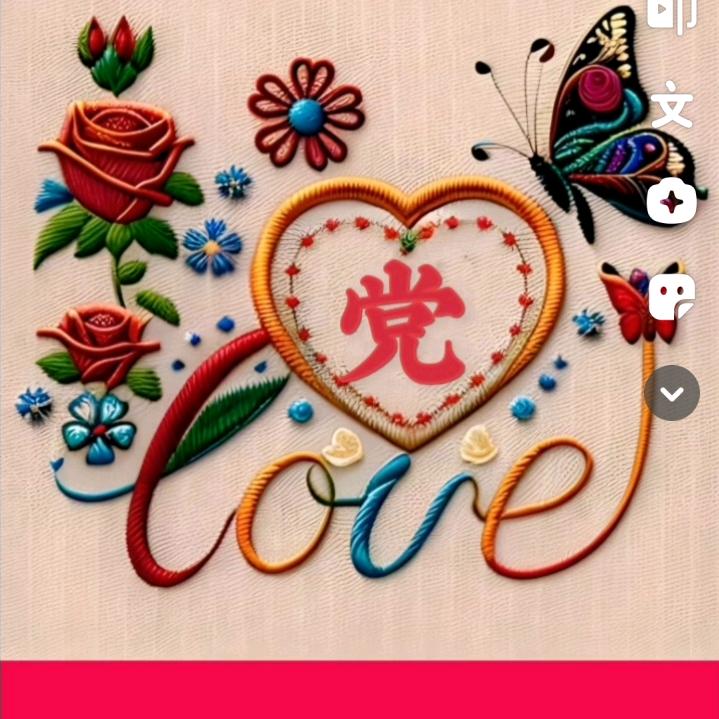Open the sparkle effects icon
This screenshot has height=719, width=719.
671,203
